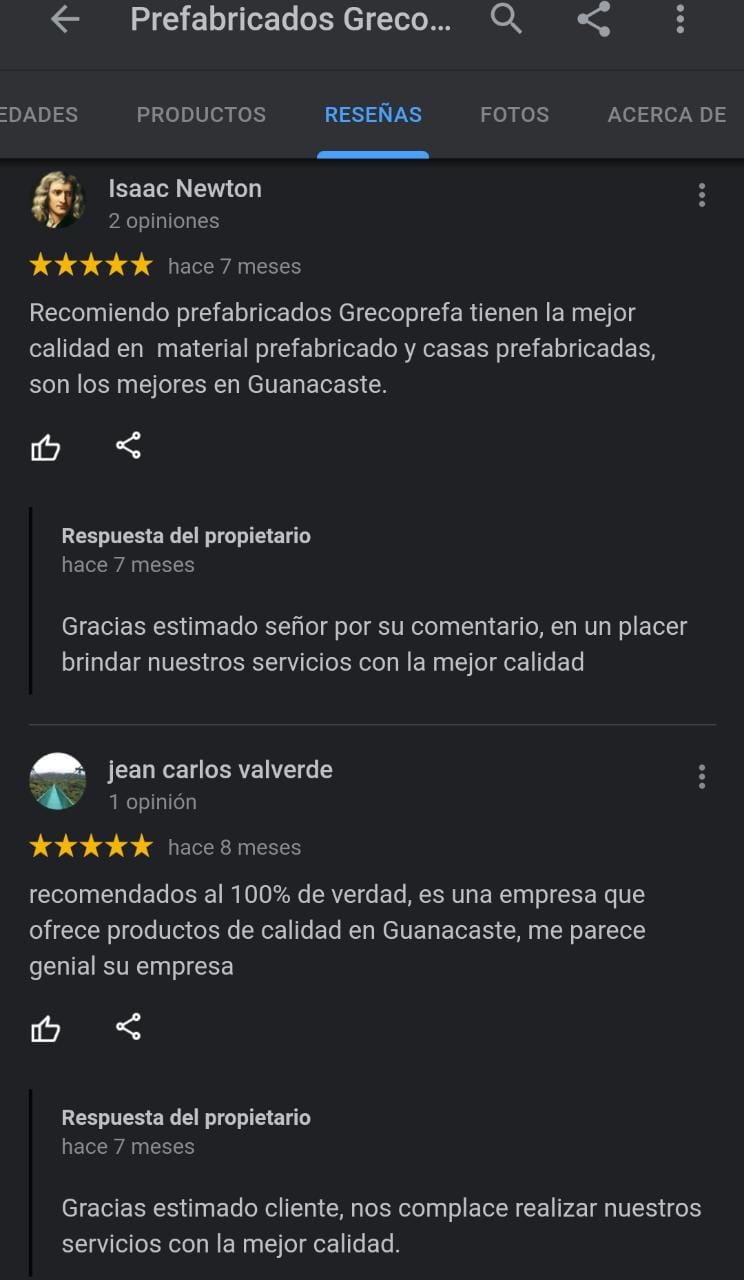Share jean carlos valverde's review
Screen dimensions: 744x1280
point(128,1027)
